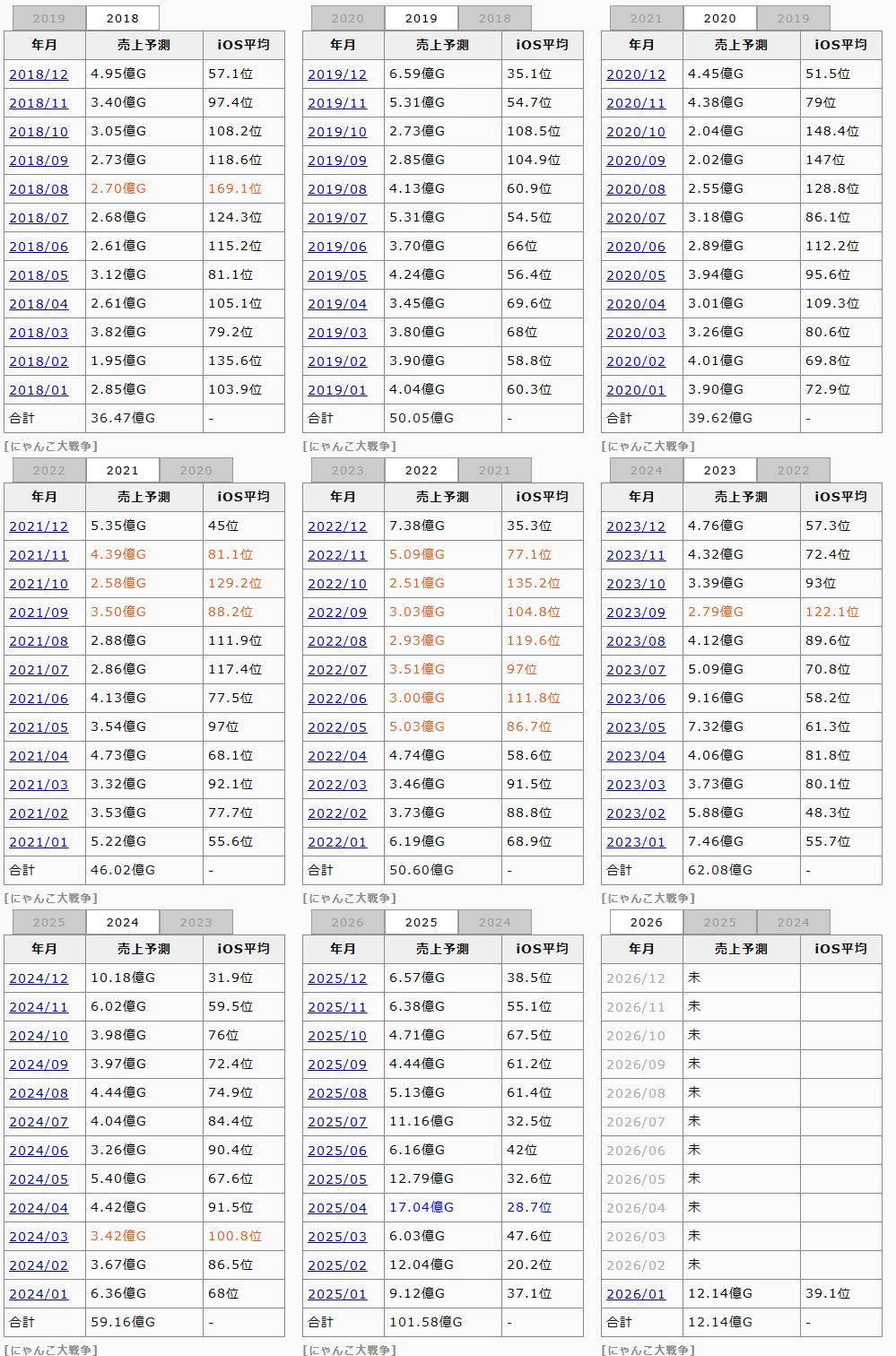View the 2023/09 monthly page

636,613
